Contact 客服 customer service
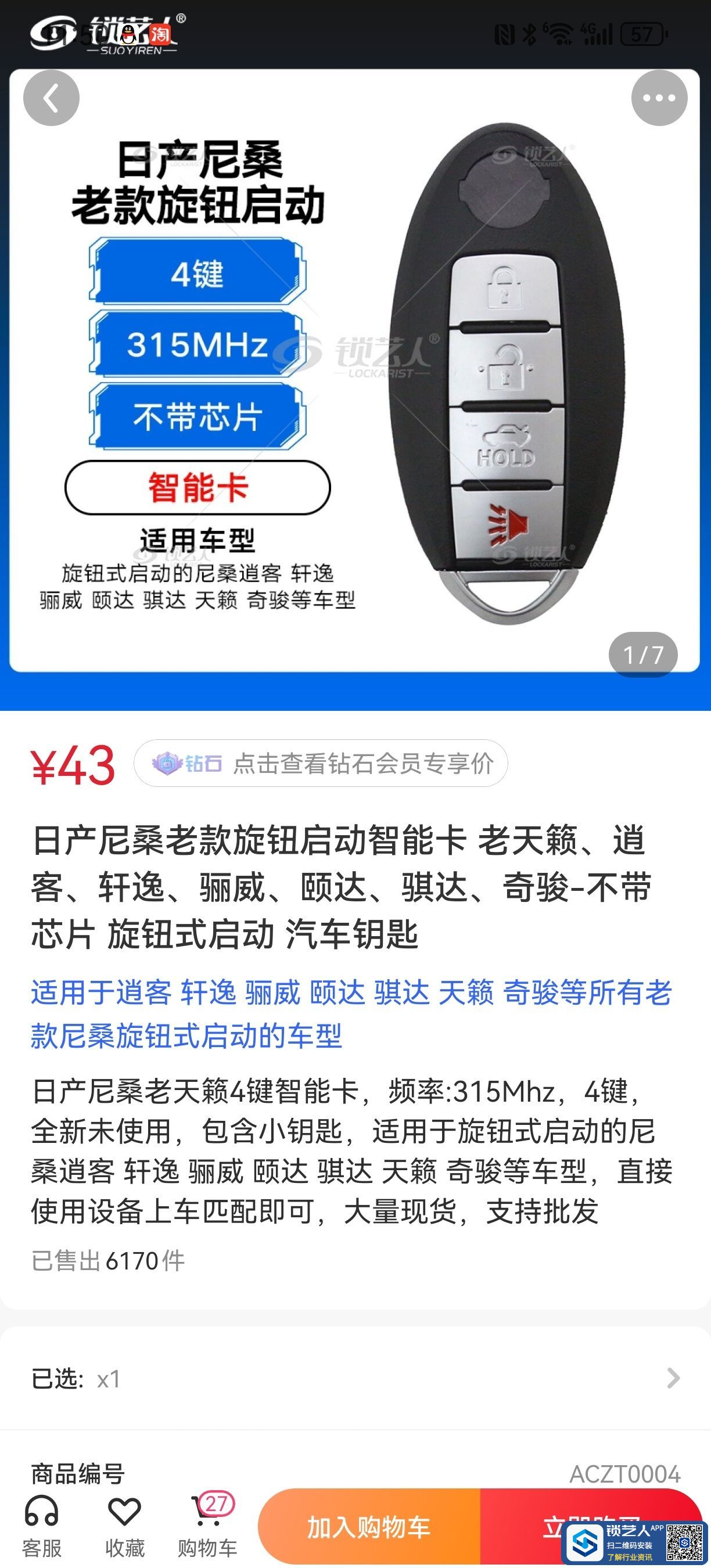This screenshot has width=711, height=1568. 41,1527
